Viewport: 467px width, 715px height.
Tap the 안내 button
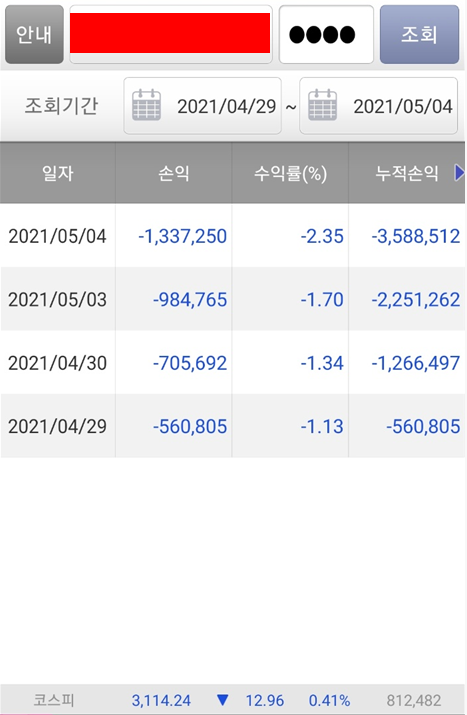[34, 34]
